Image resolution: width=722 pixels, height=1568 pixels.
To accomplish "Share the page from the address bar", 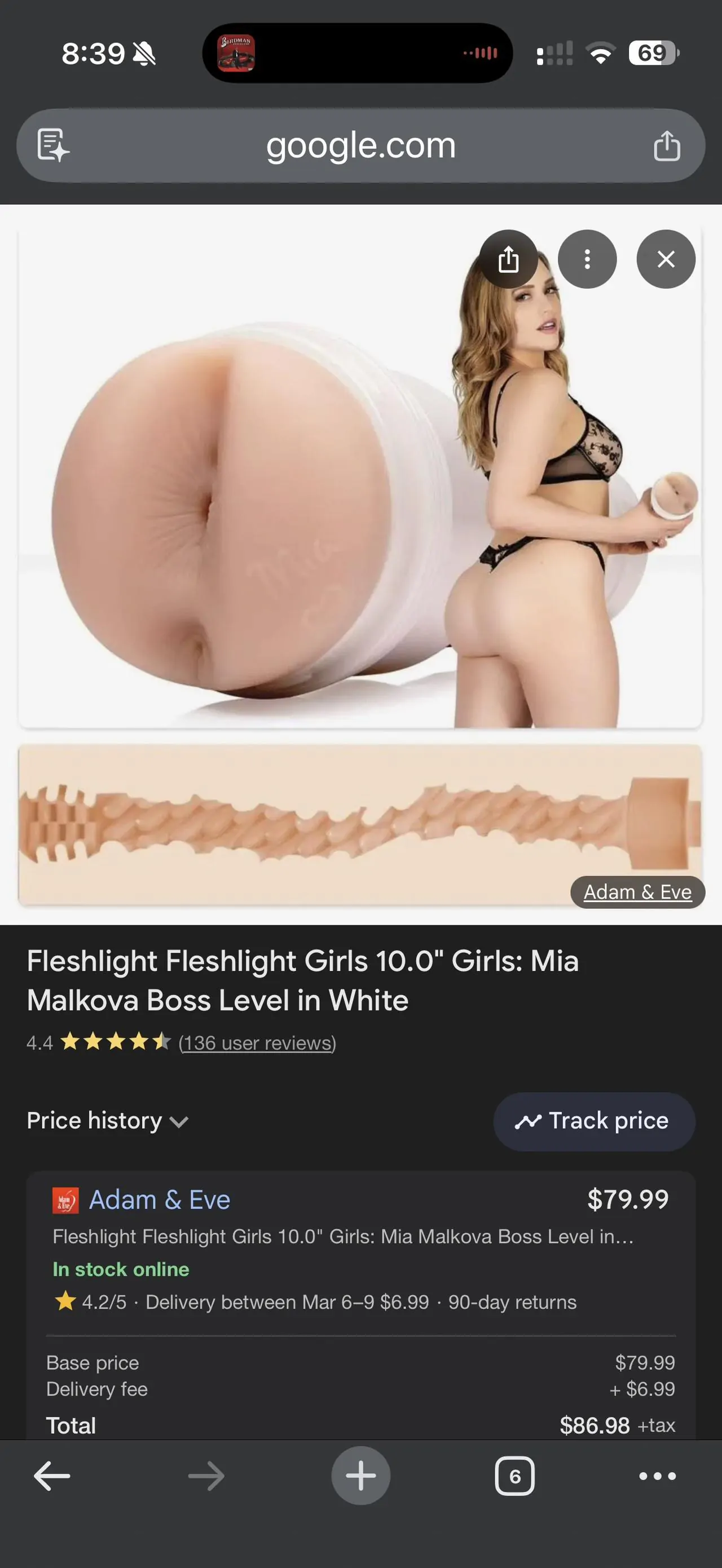I will (x=667, y=146).
